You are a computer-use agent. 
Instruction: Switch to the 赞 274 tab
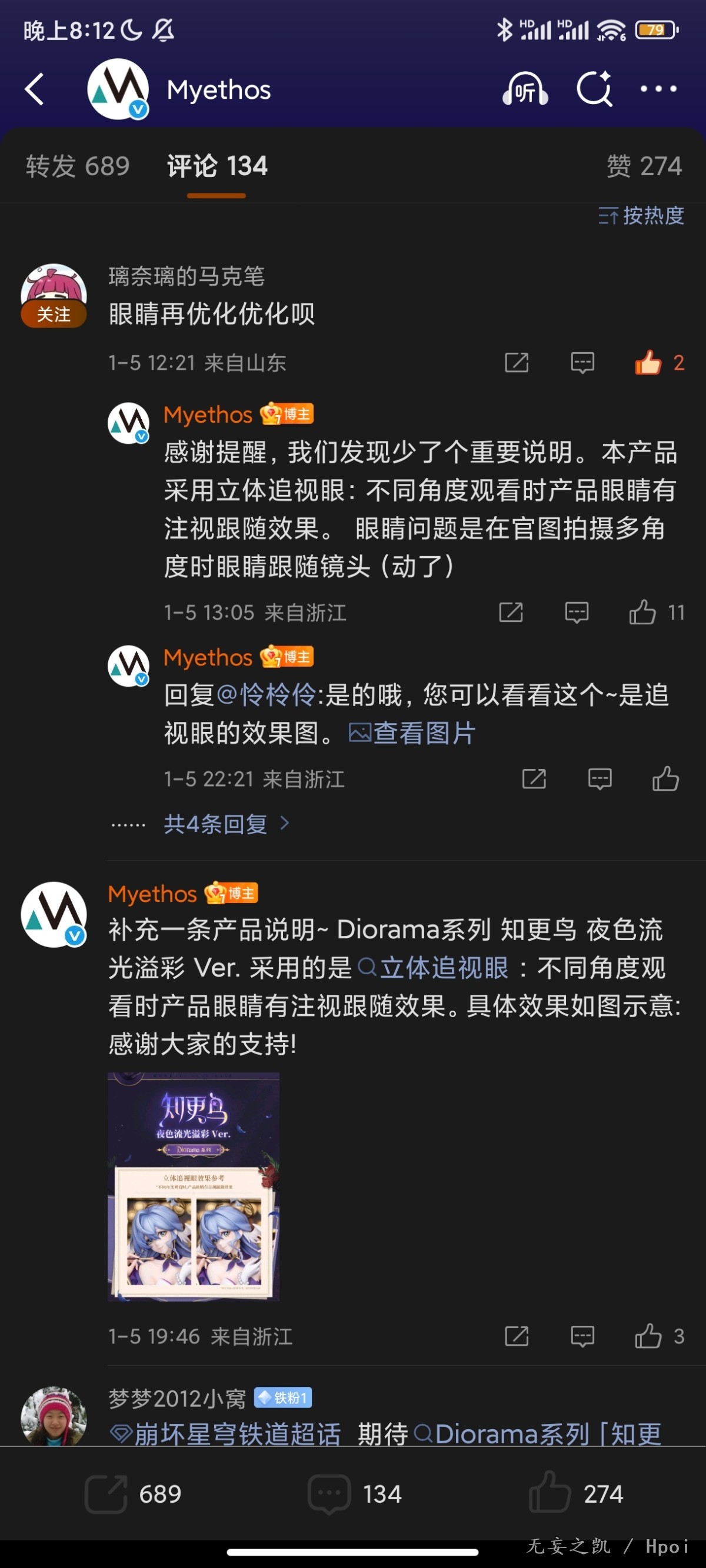644,166
